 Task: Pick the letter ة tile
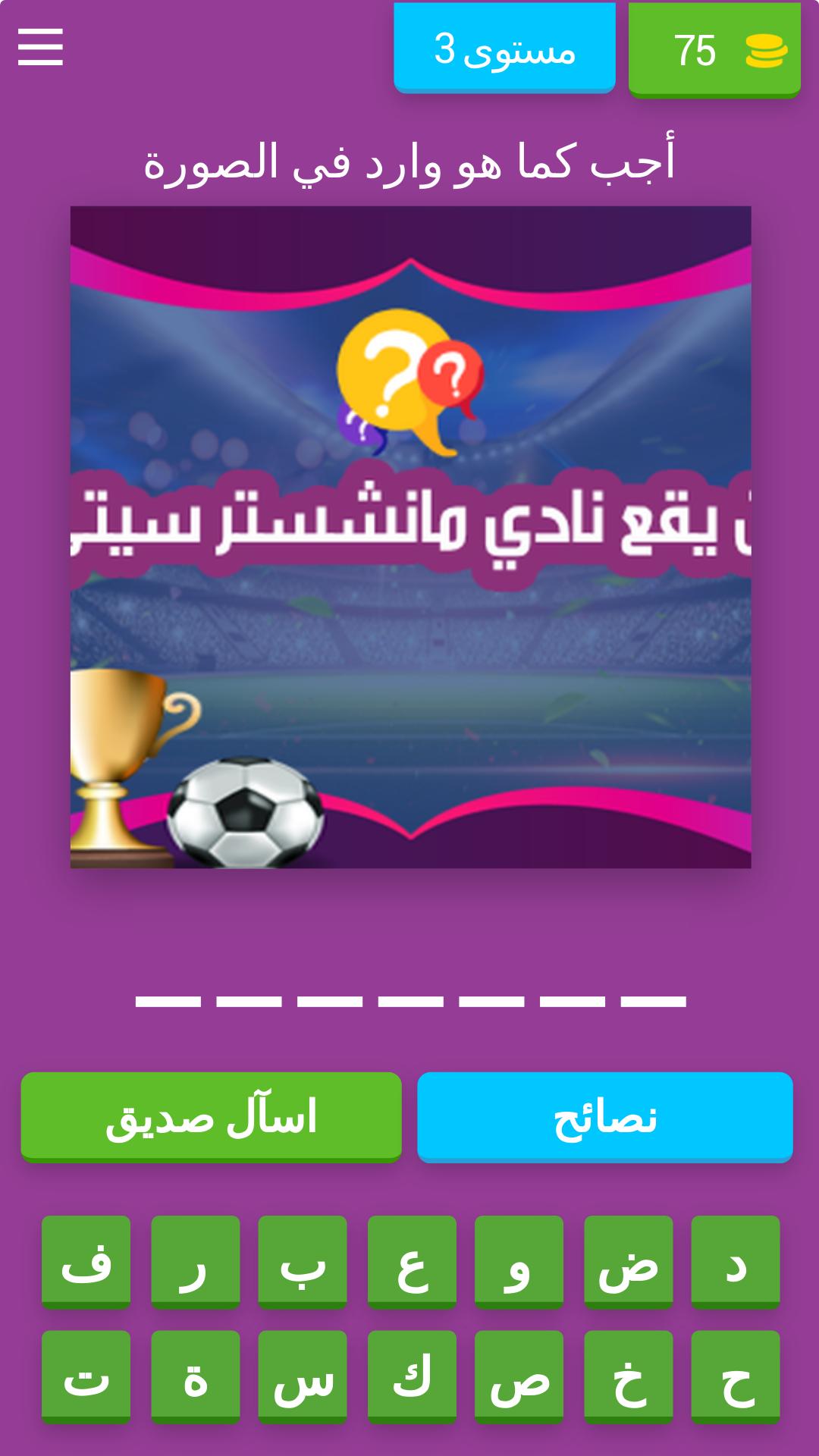tap(196, 1377)
